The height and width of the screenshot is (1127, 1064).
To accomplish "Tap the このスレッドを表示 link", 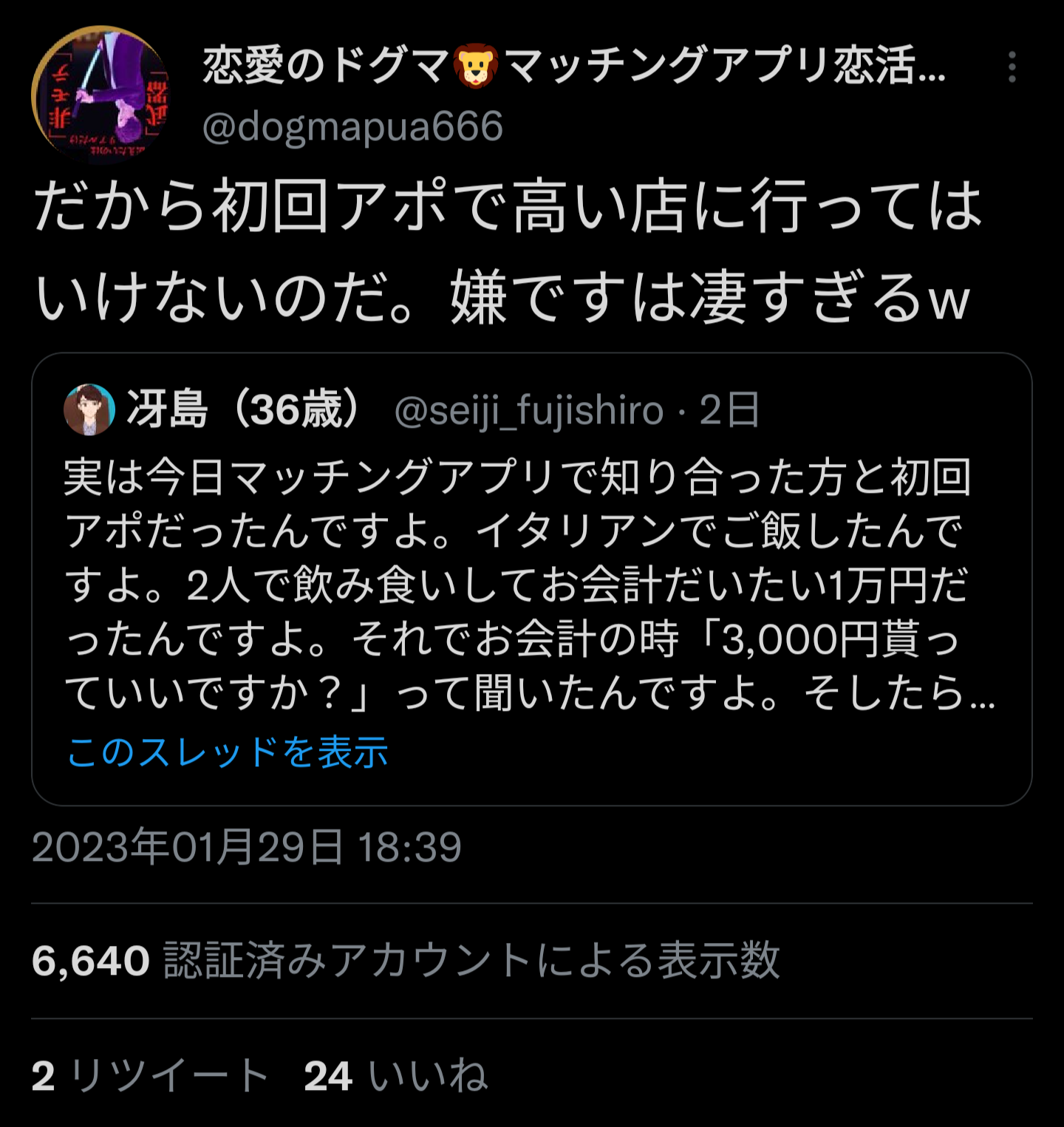I will click(x=228, y=752).
